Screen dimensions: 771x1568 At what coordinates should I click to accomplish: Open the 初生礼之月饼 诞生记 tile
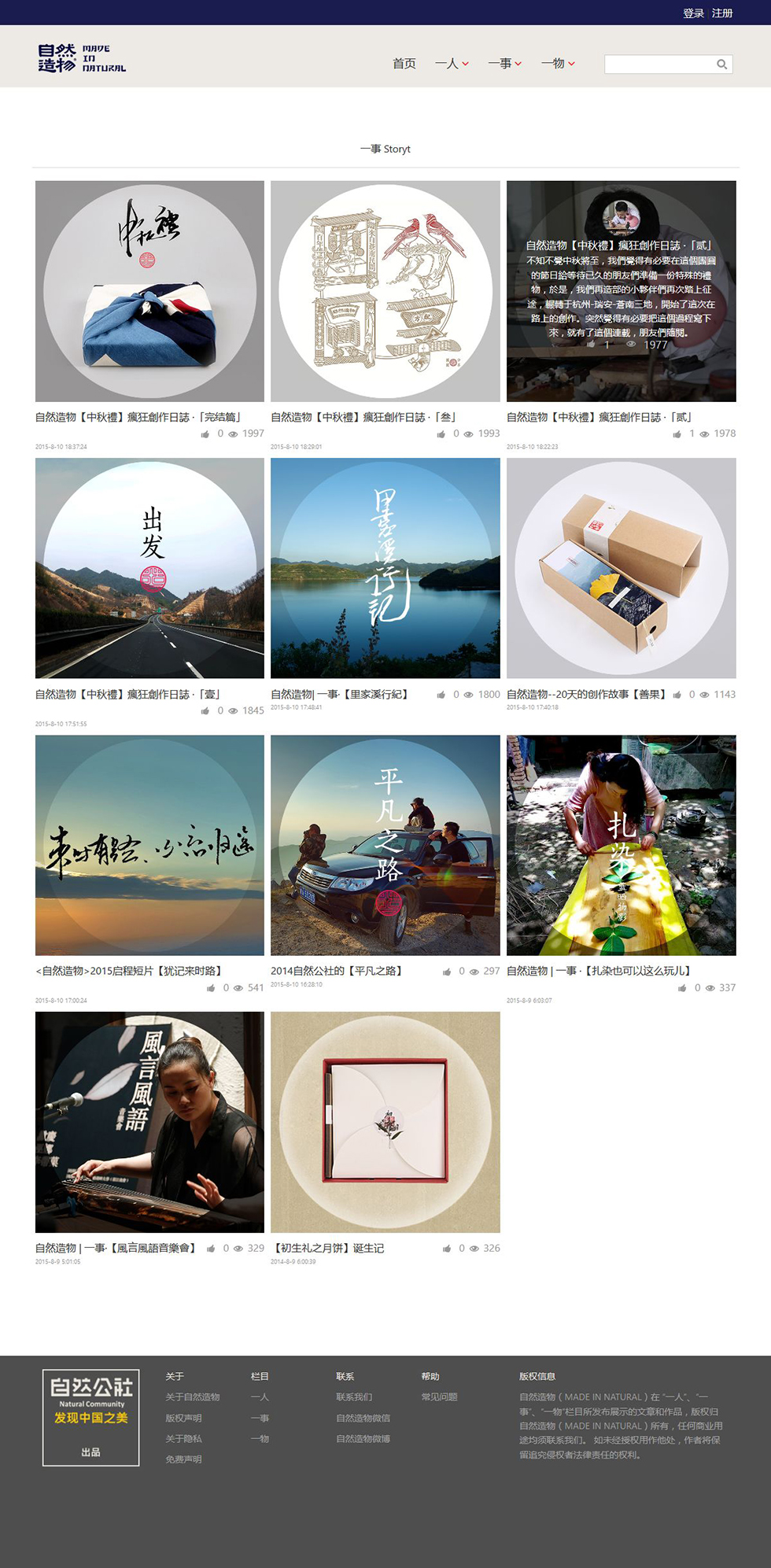click(385, 1122)
